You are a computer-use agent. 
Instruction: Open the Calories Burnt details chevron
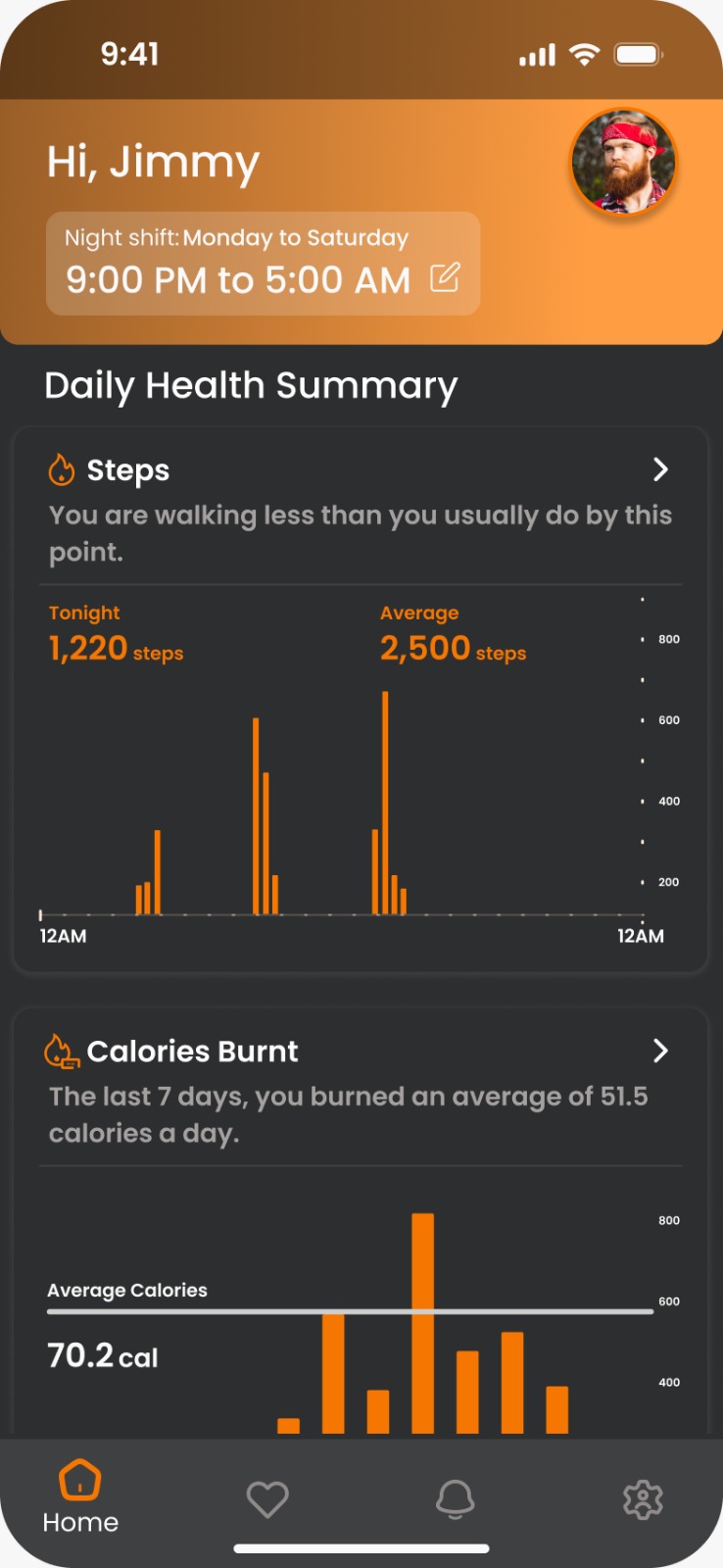pos(660,1052)
